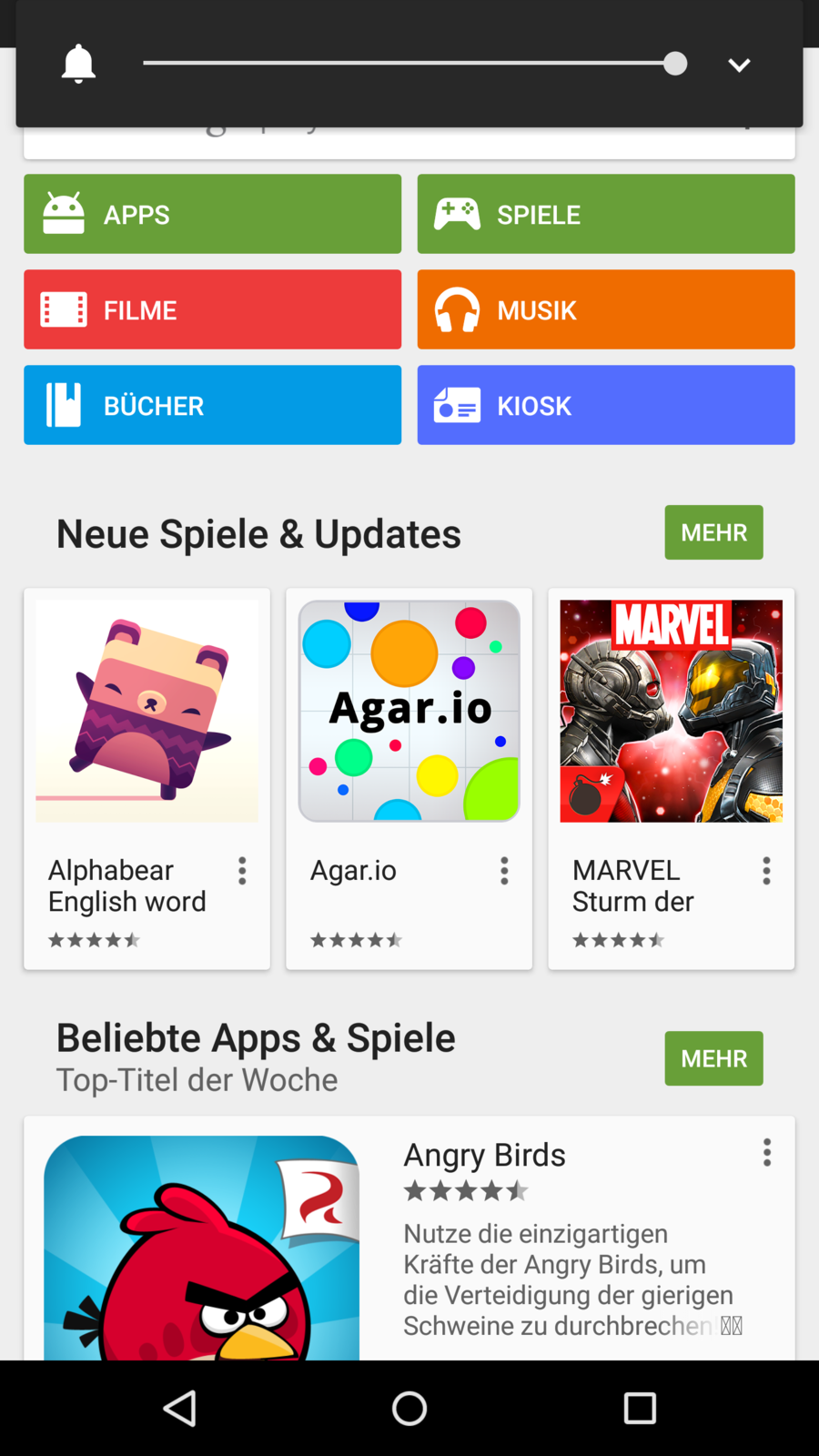This screenshot has width=819, height=1456.
Task: Mute ringer via the bell icon
Action: [78, 64]
